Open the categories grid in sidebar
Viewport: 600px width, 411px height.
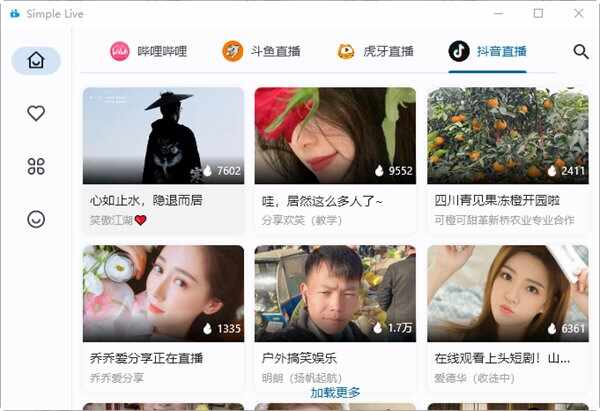(36, 166)
